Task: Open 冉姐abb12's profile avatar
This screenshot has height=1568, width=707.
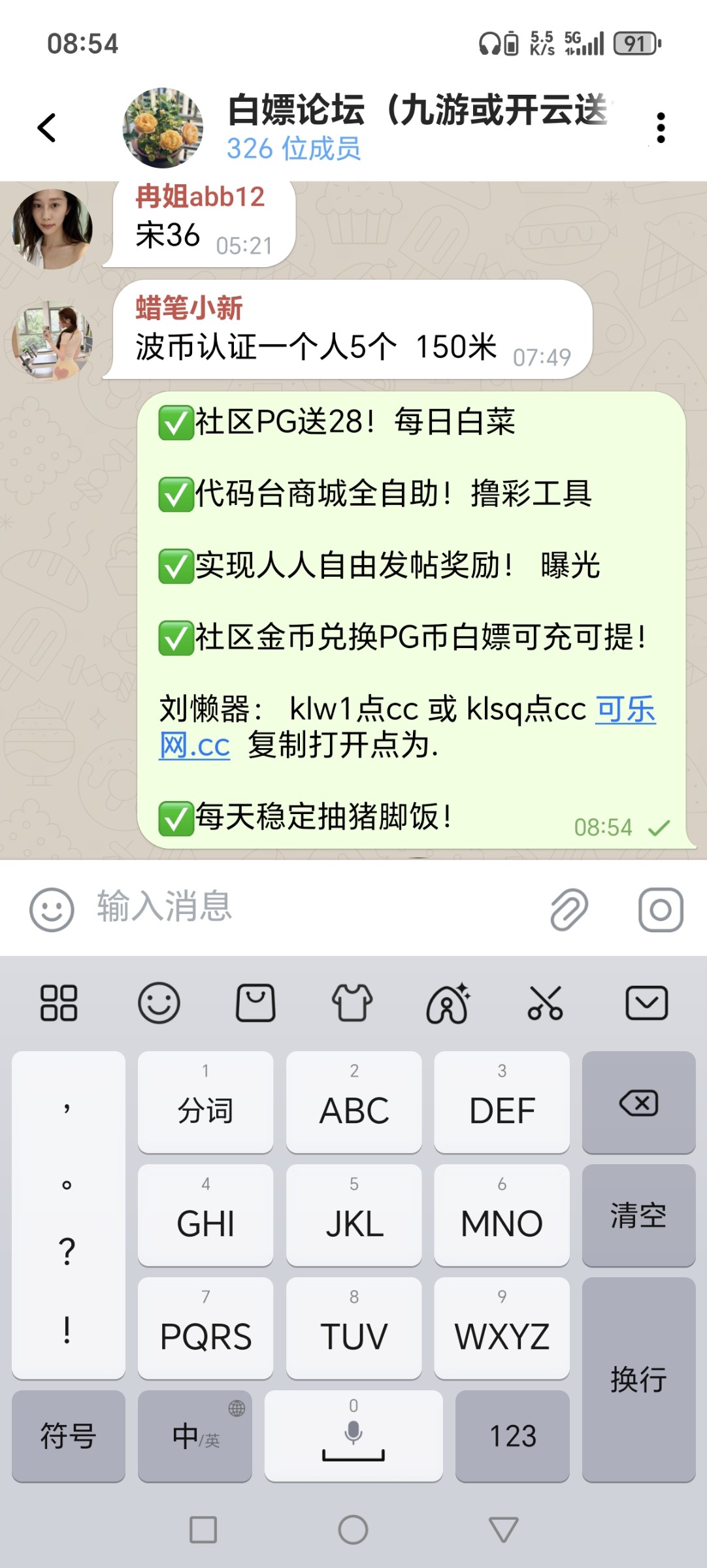Action: (x=52, y=229)
